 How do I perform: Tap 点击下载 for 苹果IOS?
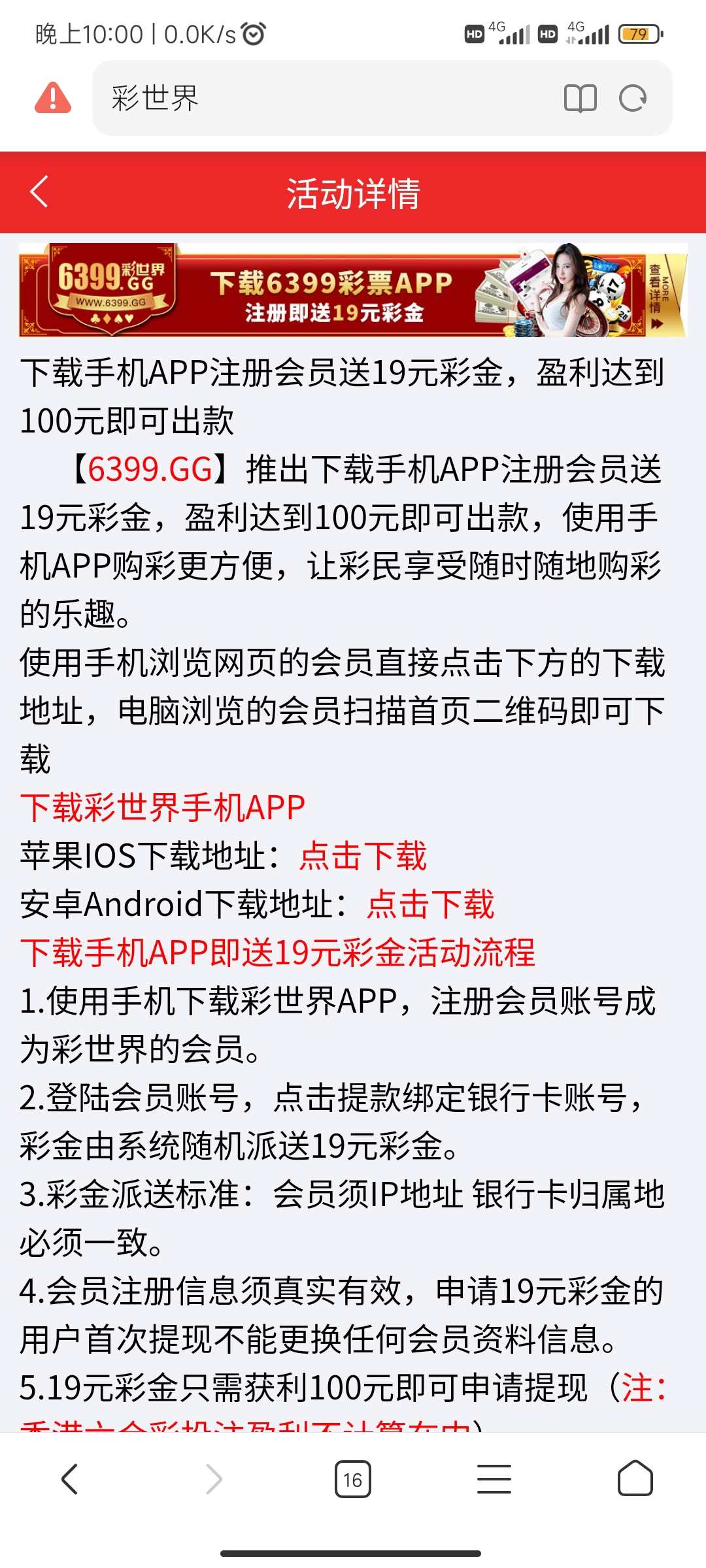pos(363,856)
